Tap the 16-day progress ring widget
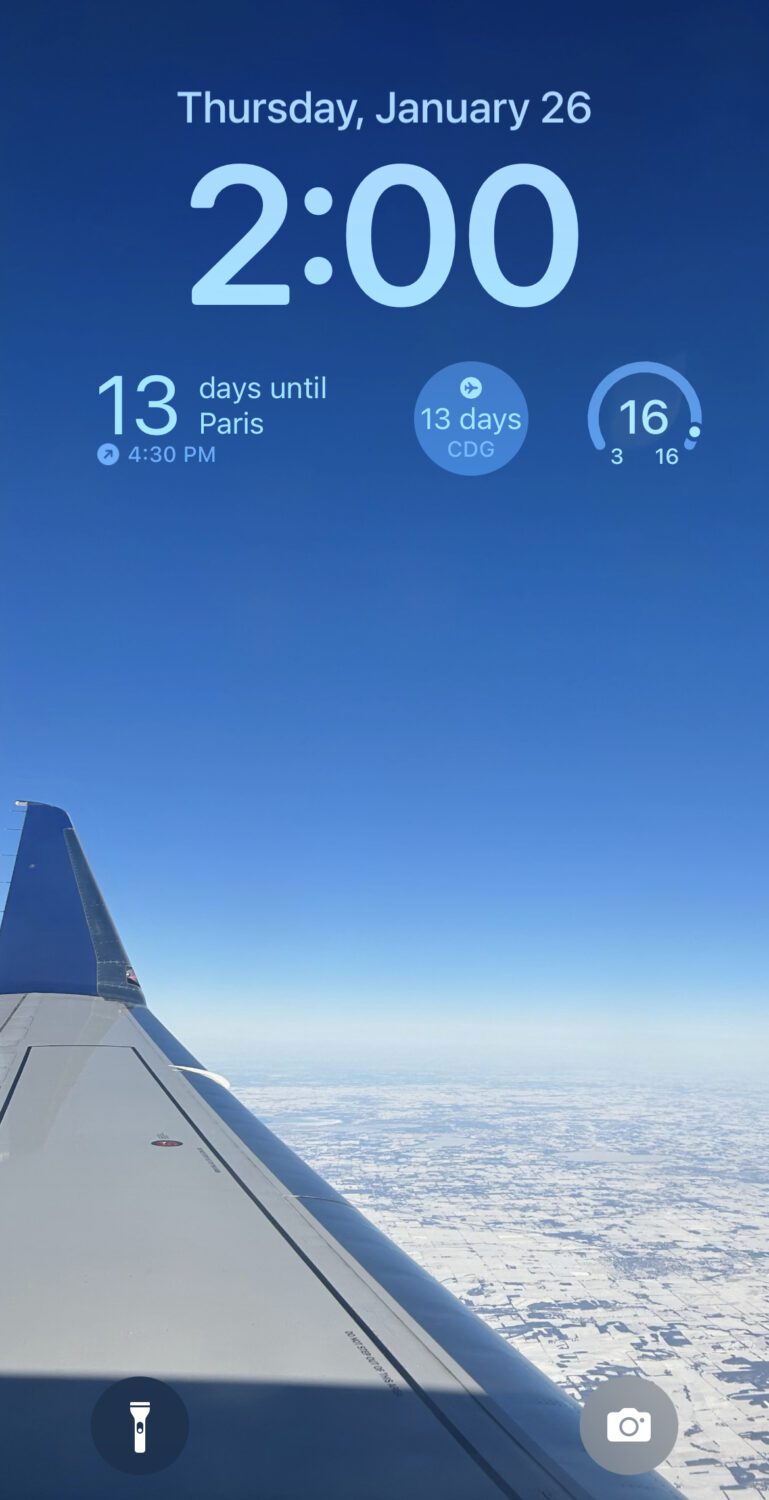Image resolution: width=769 pixels, height=1500 pixels. (x=645, y=417)
